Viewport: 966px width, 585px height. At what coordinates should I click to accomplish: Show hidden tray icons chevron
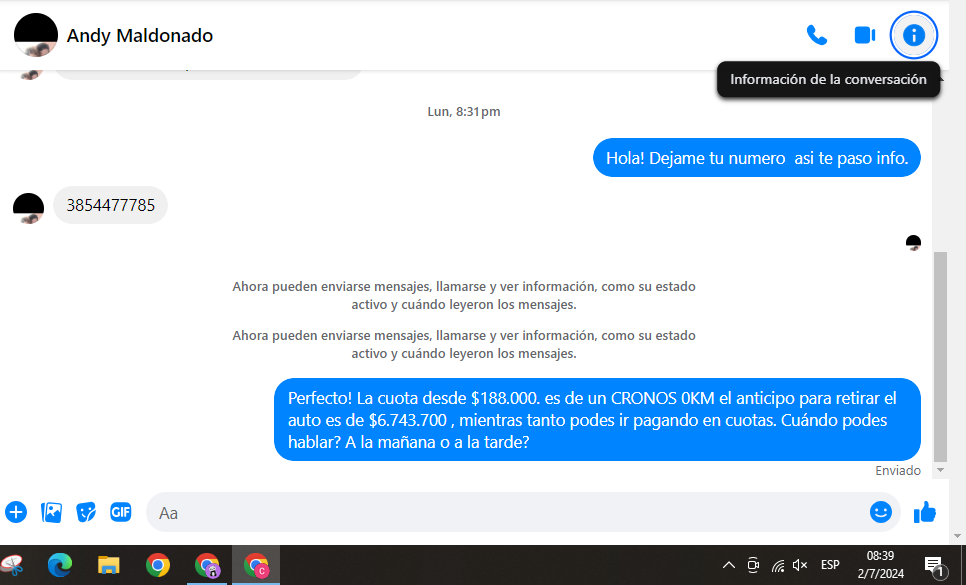tap(728, 565)
